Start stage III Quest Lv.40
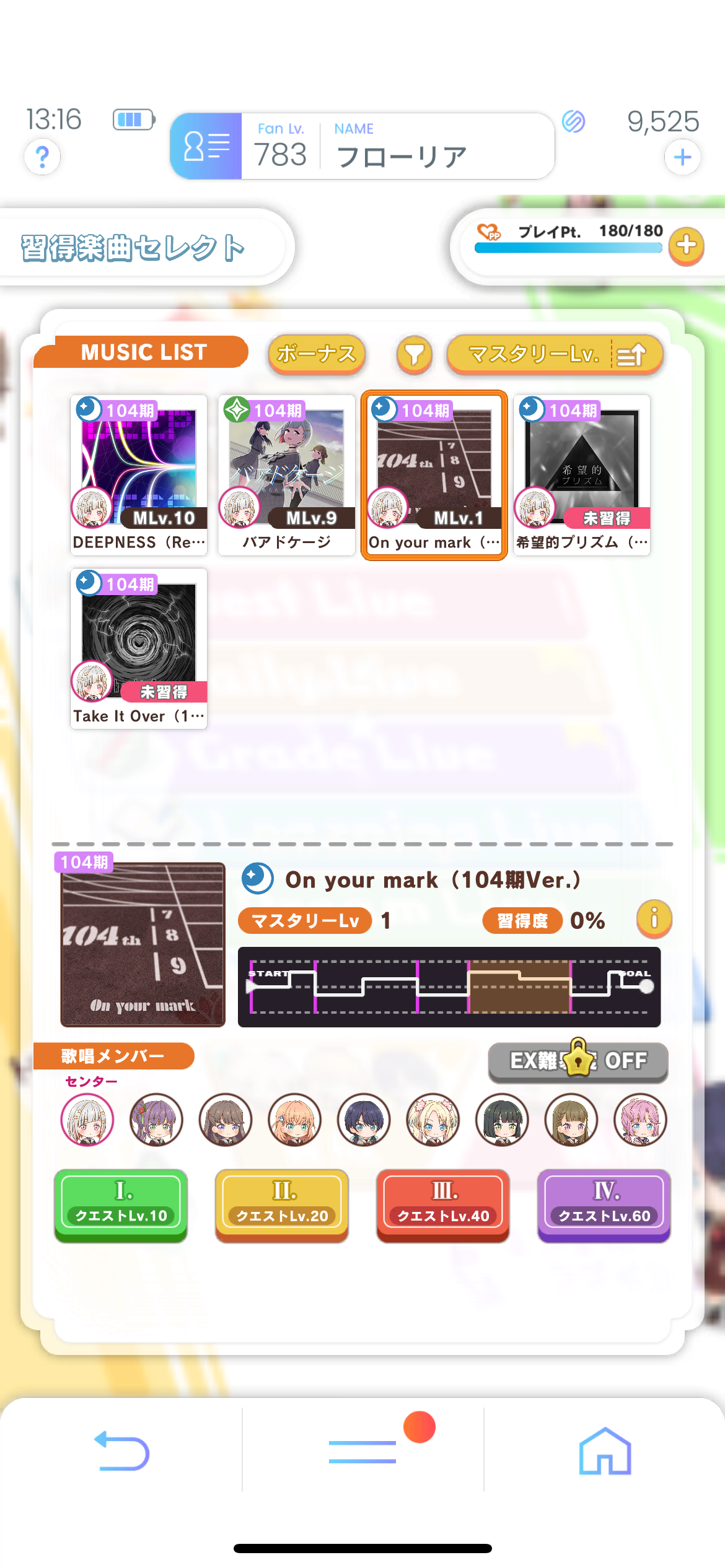 [443, 1204]
